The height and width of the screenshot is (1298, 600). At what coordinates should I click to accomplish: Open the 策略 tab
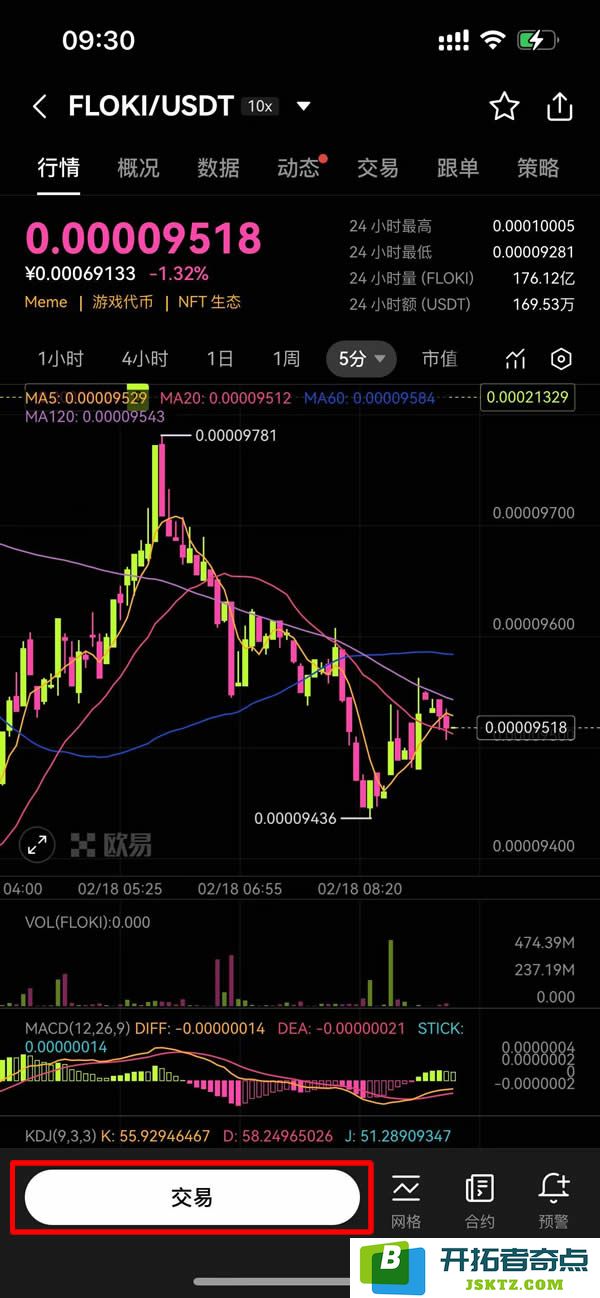[x=538, y=168]
